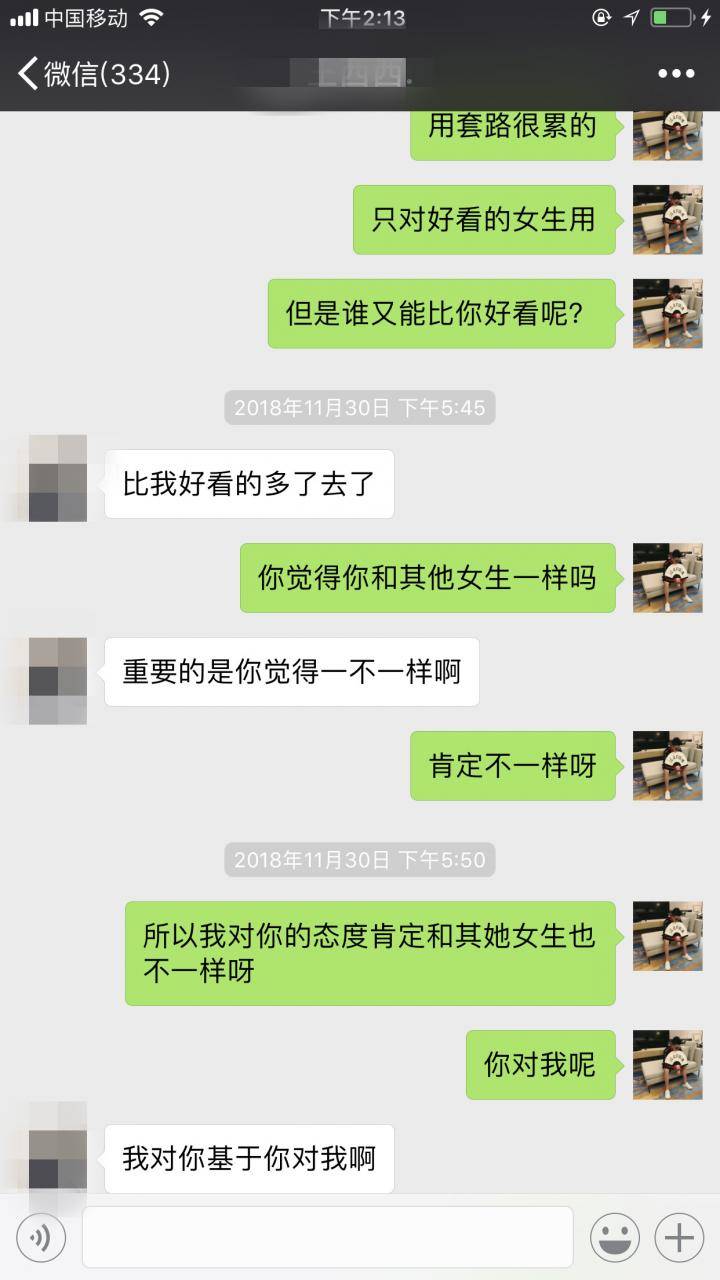Tap the message text field

[x=327, y=1237]
